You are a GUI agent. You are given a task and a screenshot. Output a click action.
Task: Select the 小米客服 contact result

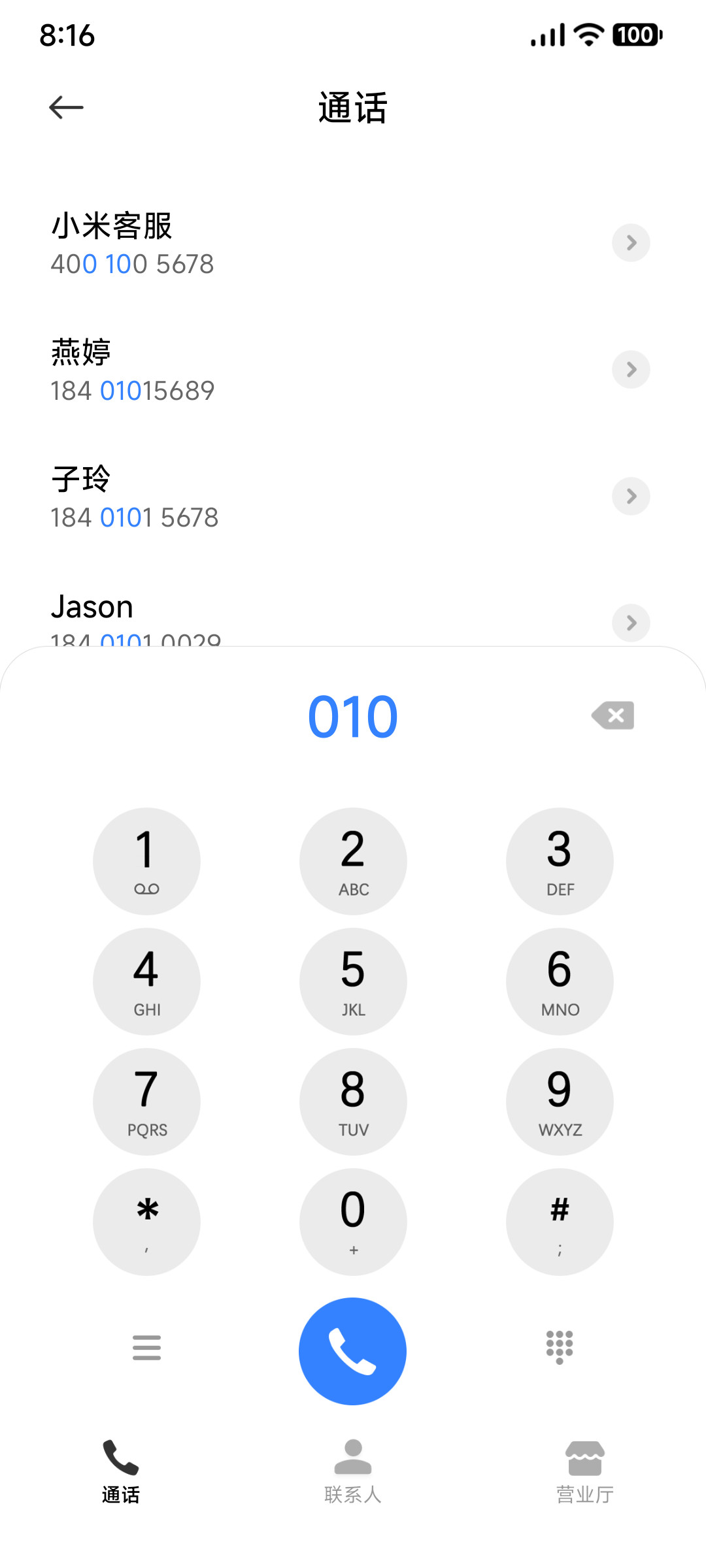pyautogui.click(x=353, y=244)
